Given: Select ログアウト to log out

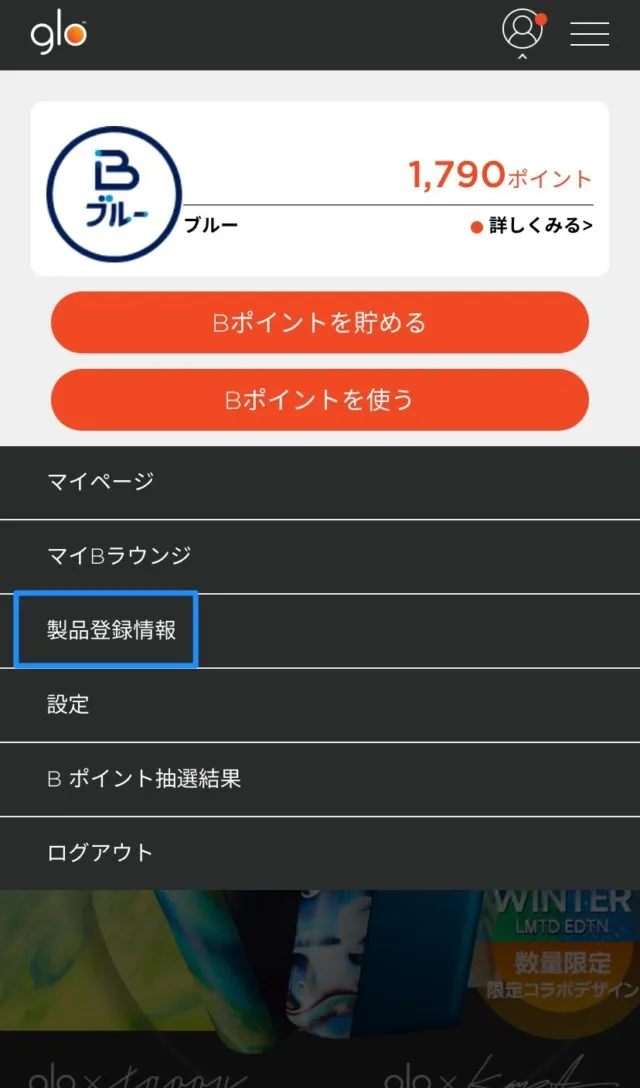Looking at the screenshot, I should [100, 853].
